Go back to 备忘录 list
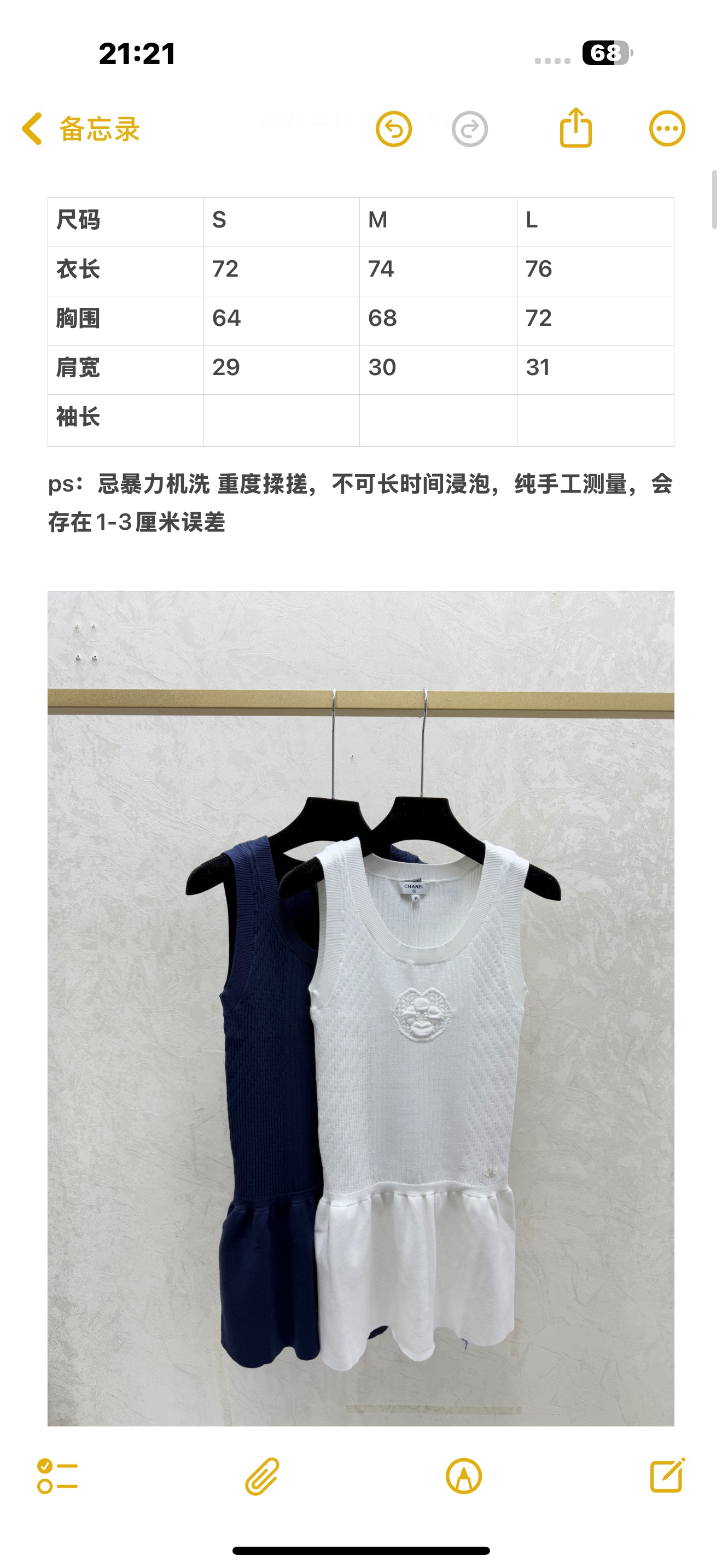The height and width of the screenshot is (1568, 722). tap(80, 129)
